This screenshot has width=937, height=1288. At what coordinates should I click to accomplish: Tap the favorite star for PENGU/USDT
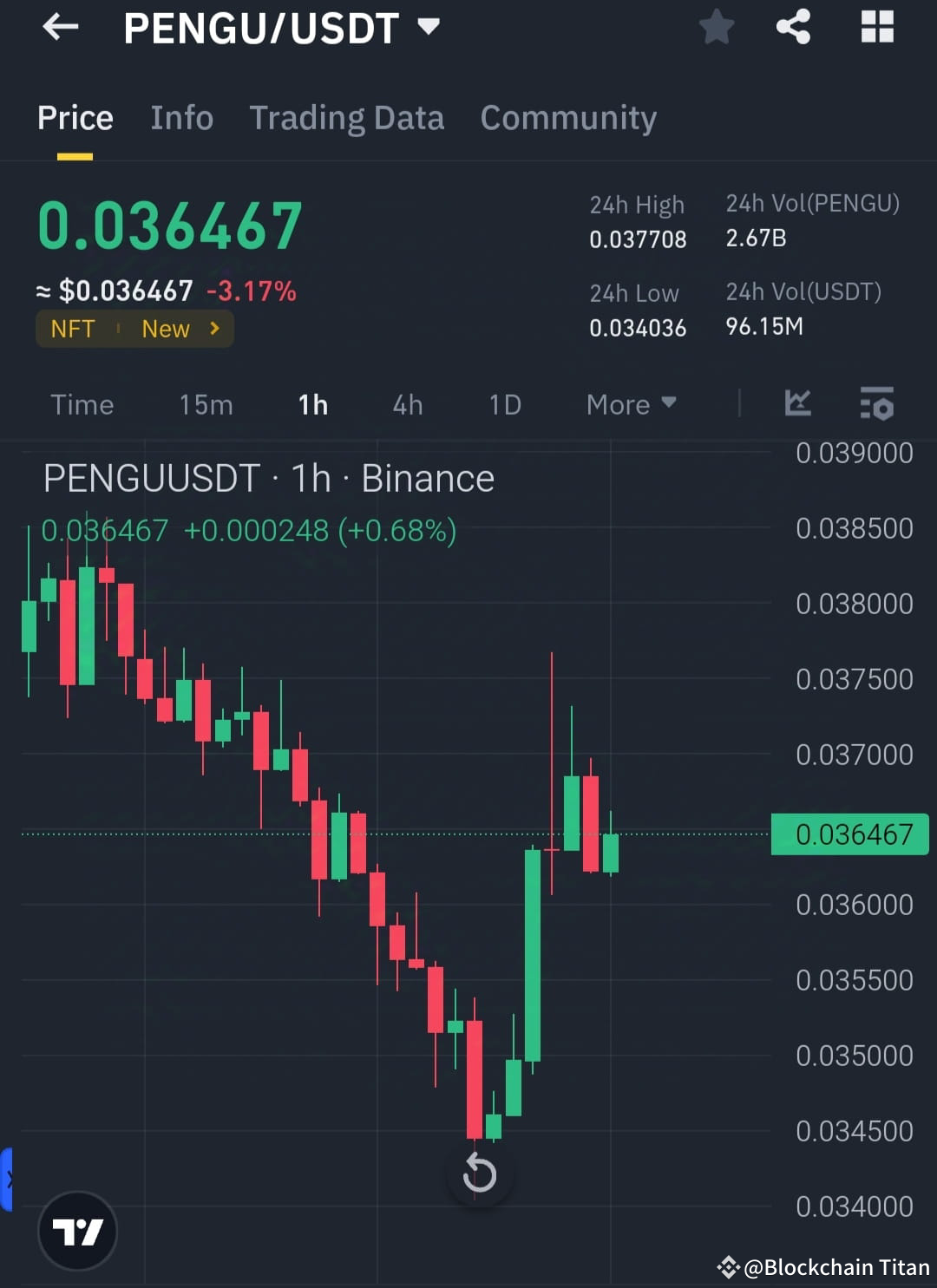coord(717,27)
